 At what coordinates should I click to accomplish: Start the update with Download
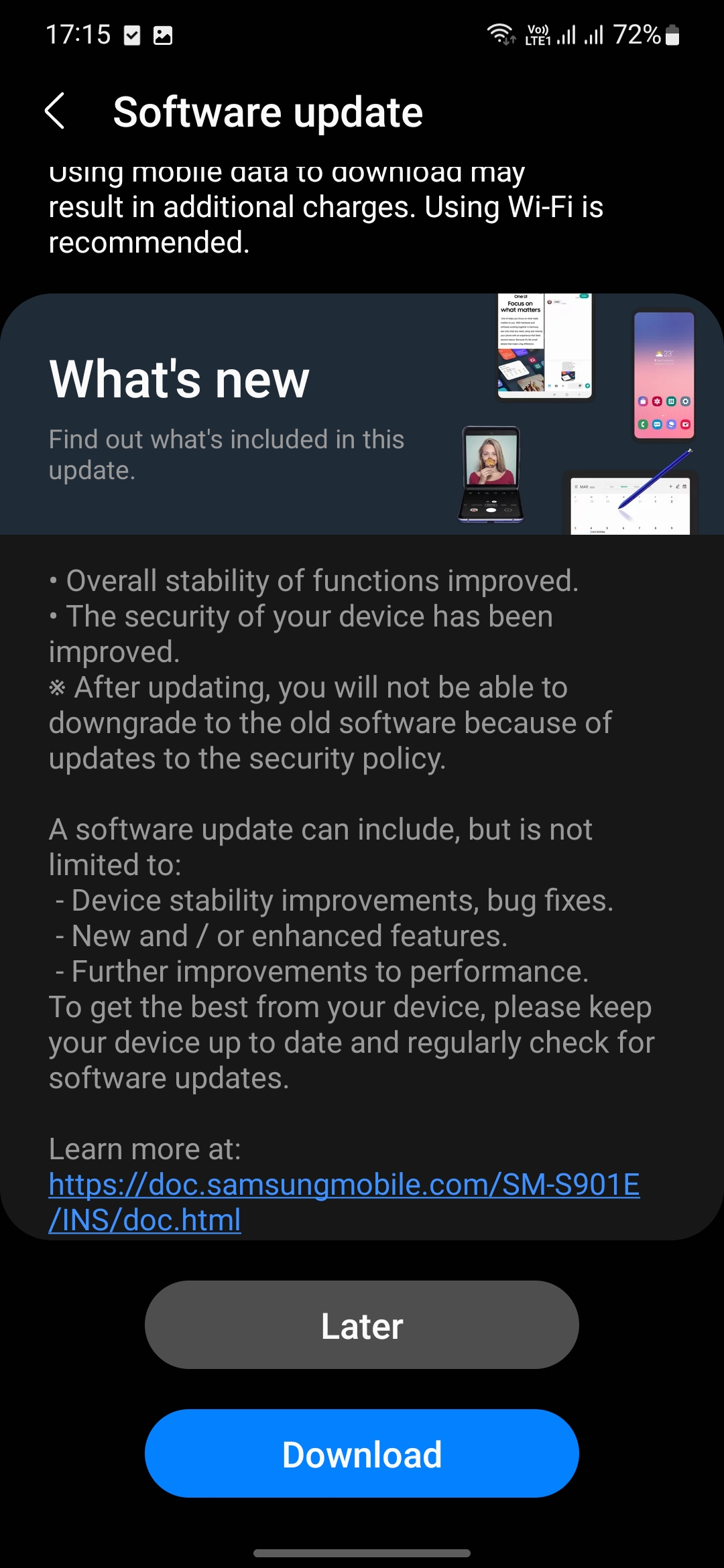click(x=362, y=1453)
